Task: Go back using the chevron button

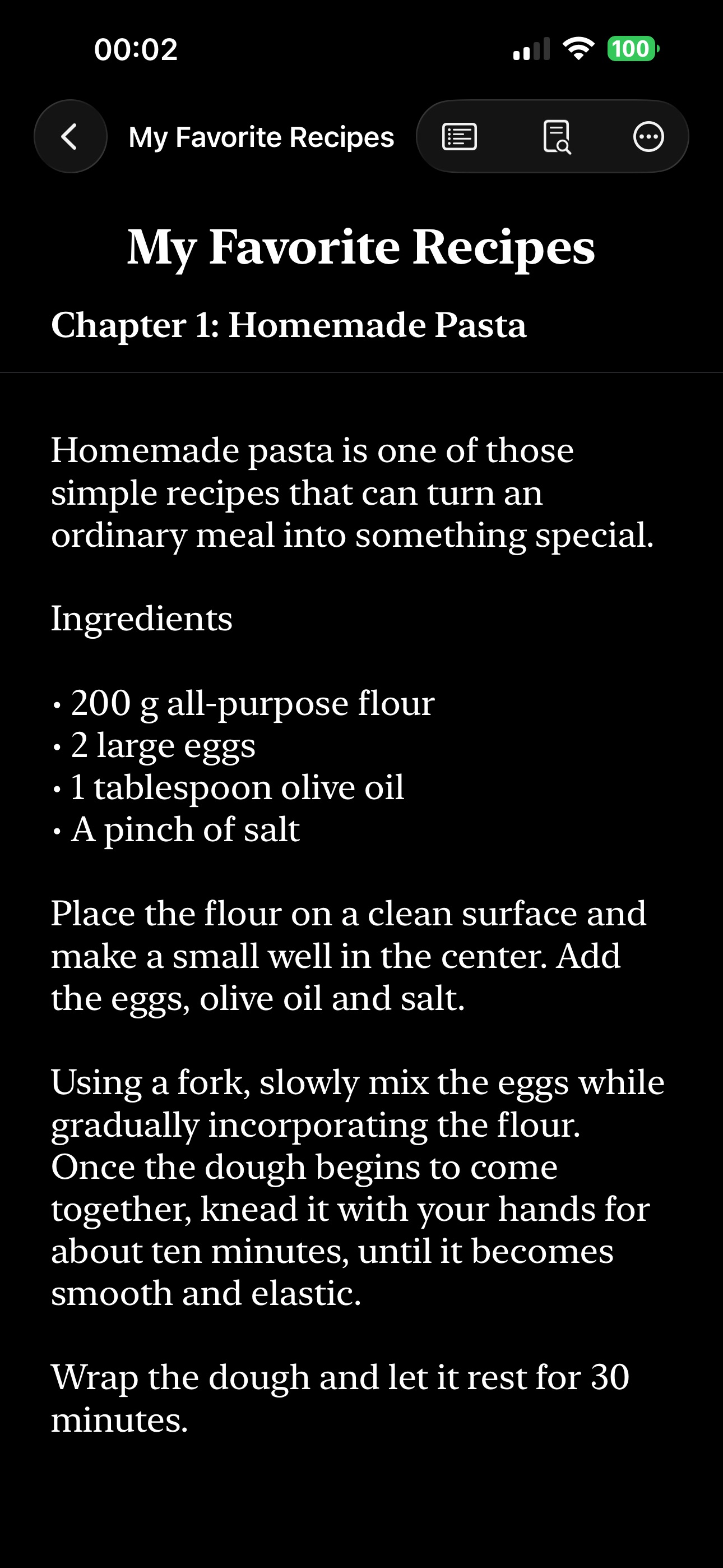Action: (70, 136)
